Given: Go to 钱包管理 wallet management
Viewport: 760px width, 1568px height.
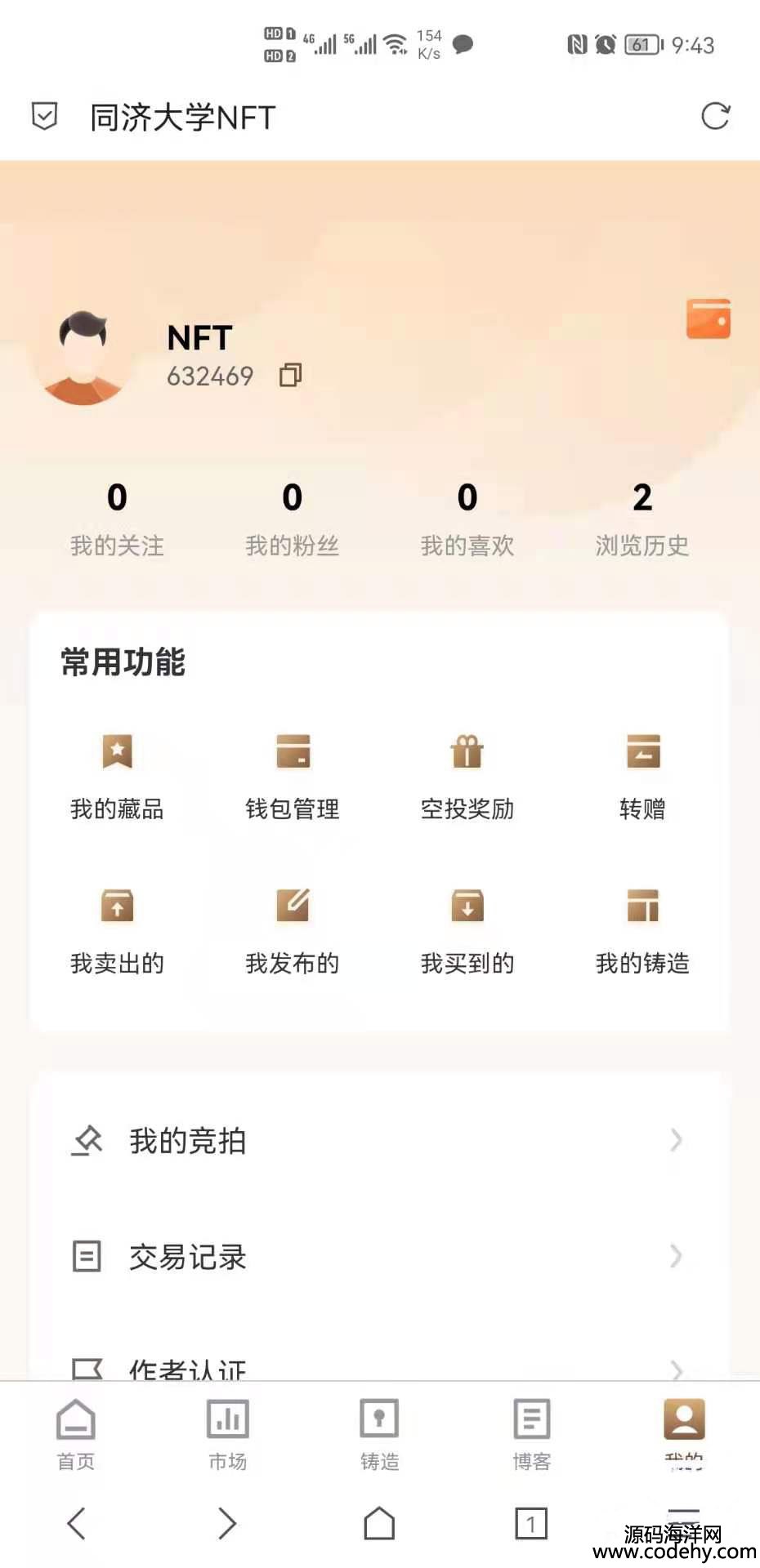Looking at the screenshot, I should (x=292, y=776).
